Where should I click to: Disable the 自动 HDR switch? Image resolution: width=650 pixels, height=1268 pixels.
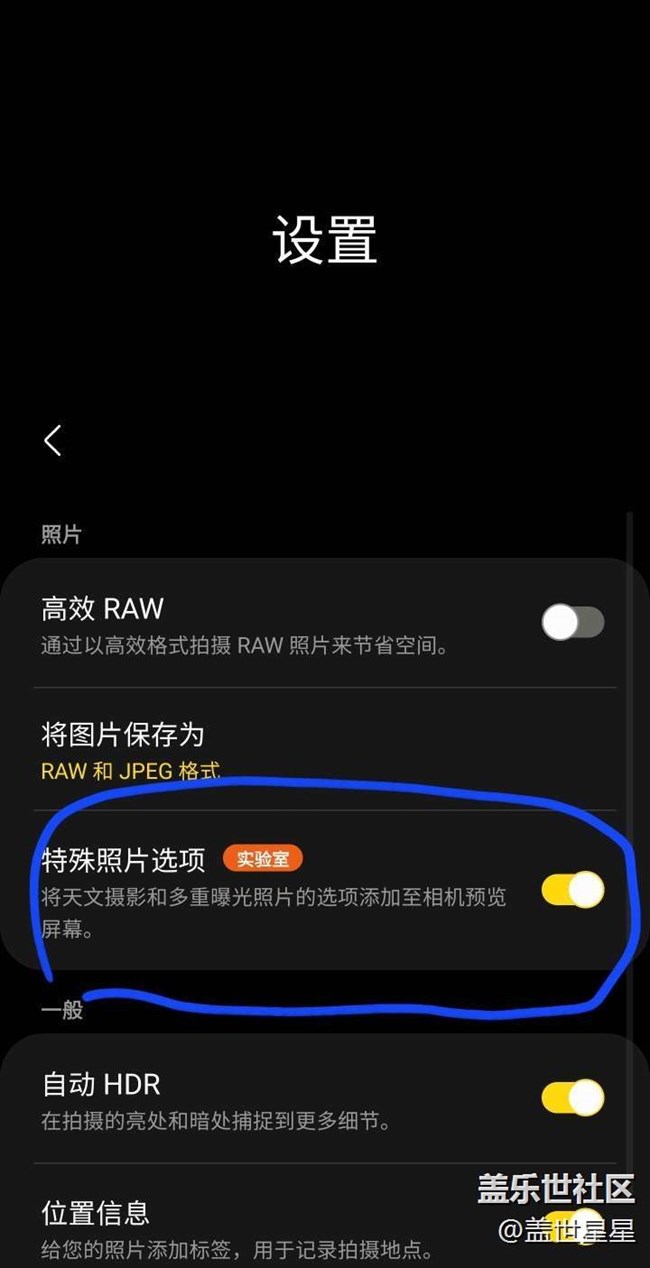coord(573,1097)
